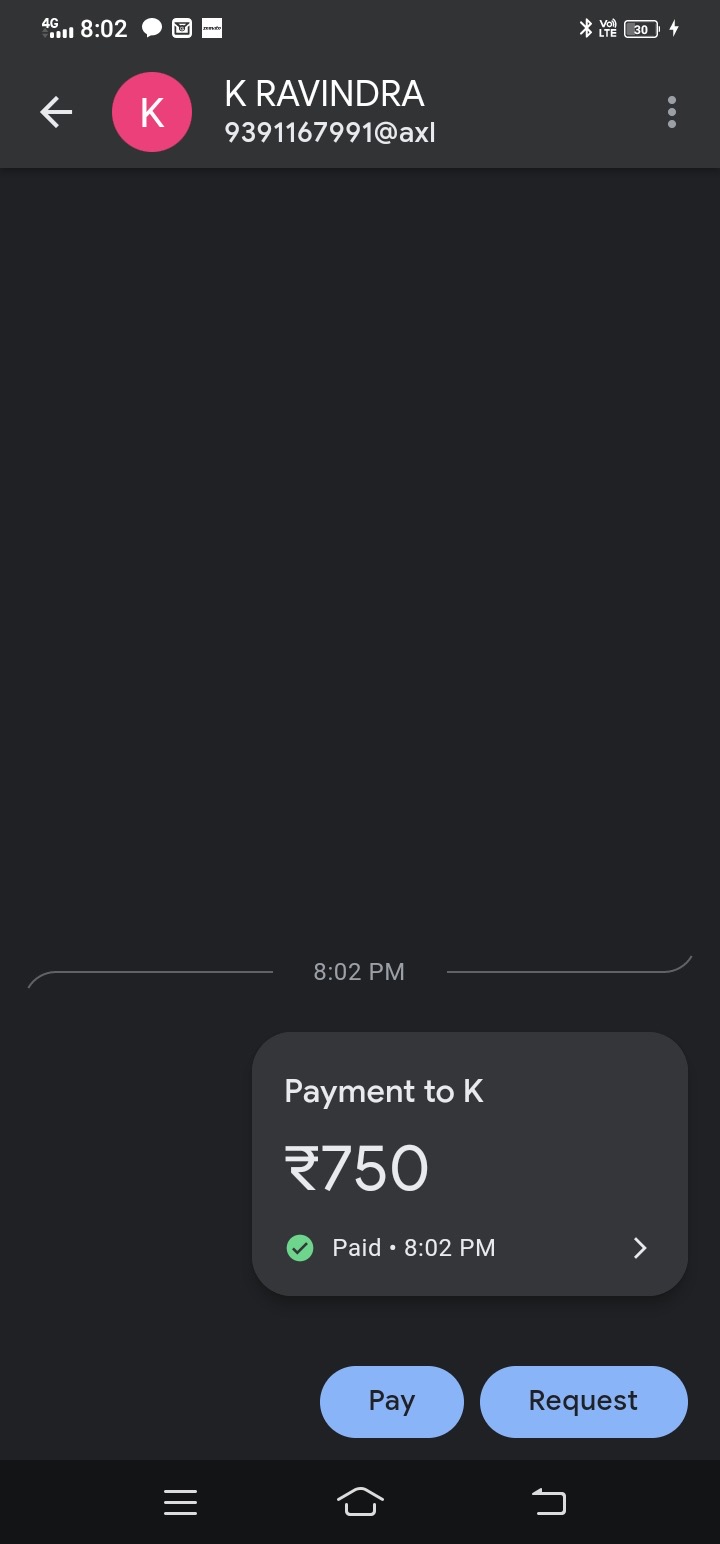Open the ₹750 payment details card
720x1544 pixels.
tap(469, 1164)
